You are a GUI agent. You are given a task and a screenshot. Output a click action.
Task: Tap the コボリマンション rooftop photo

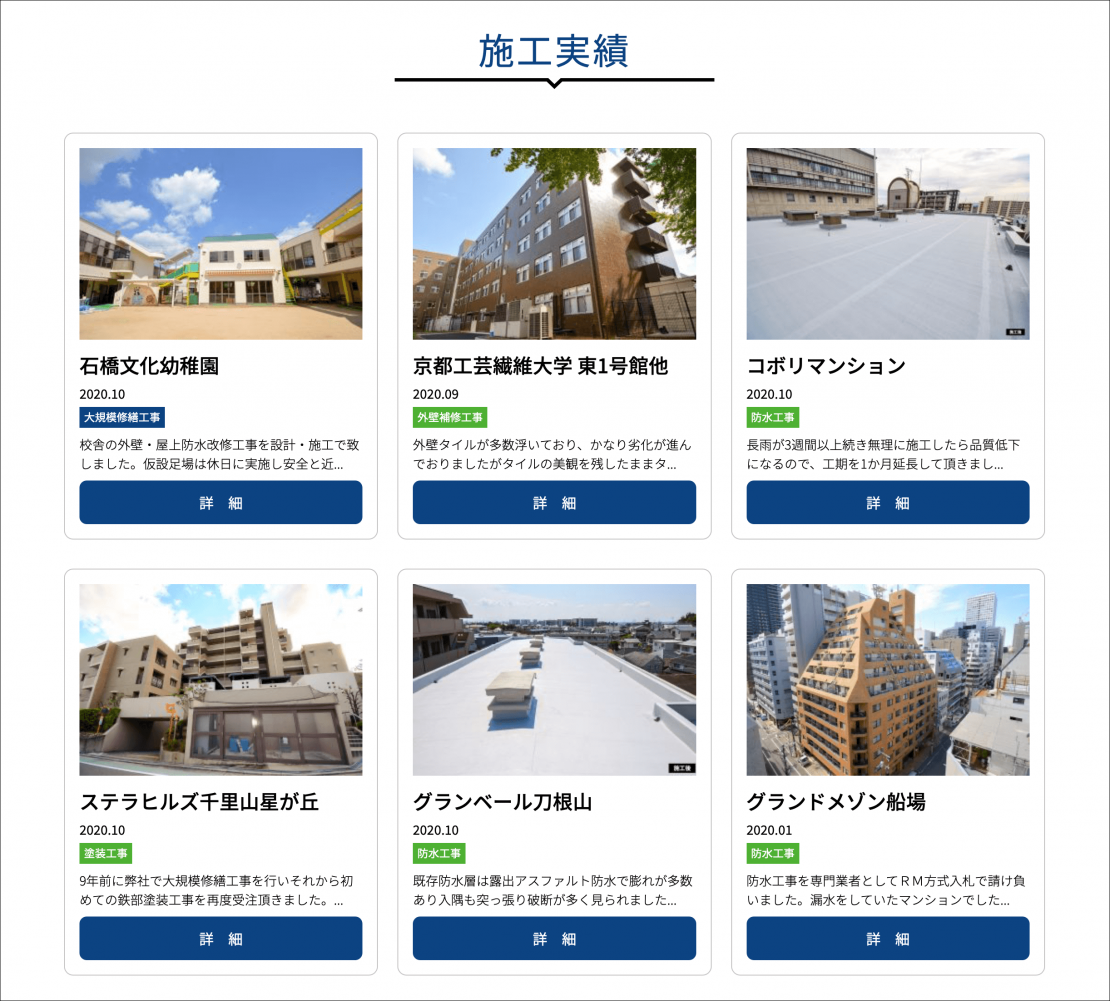coord(887,244)
